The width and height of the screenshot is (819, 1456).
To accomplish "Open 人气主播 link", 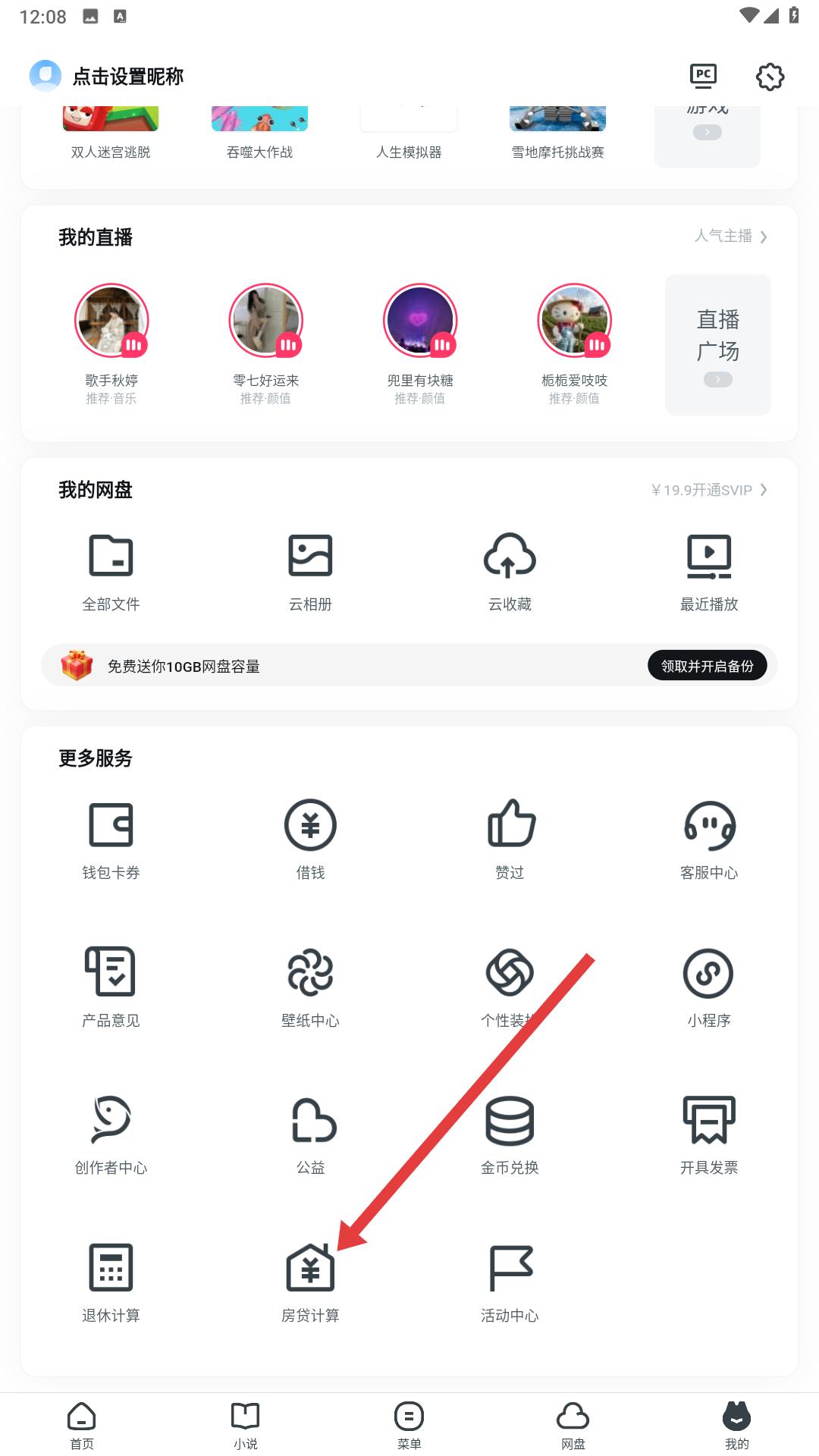I will 730,237.
